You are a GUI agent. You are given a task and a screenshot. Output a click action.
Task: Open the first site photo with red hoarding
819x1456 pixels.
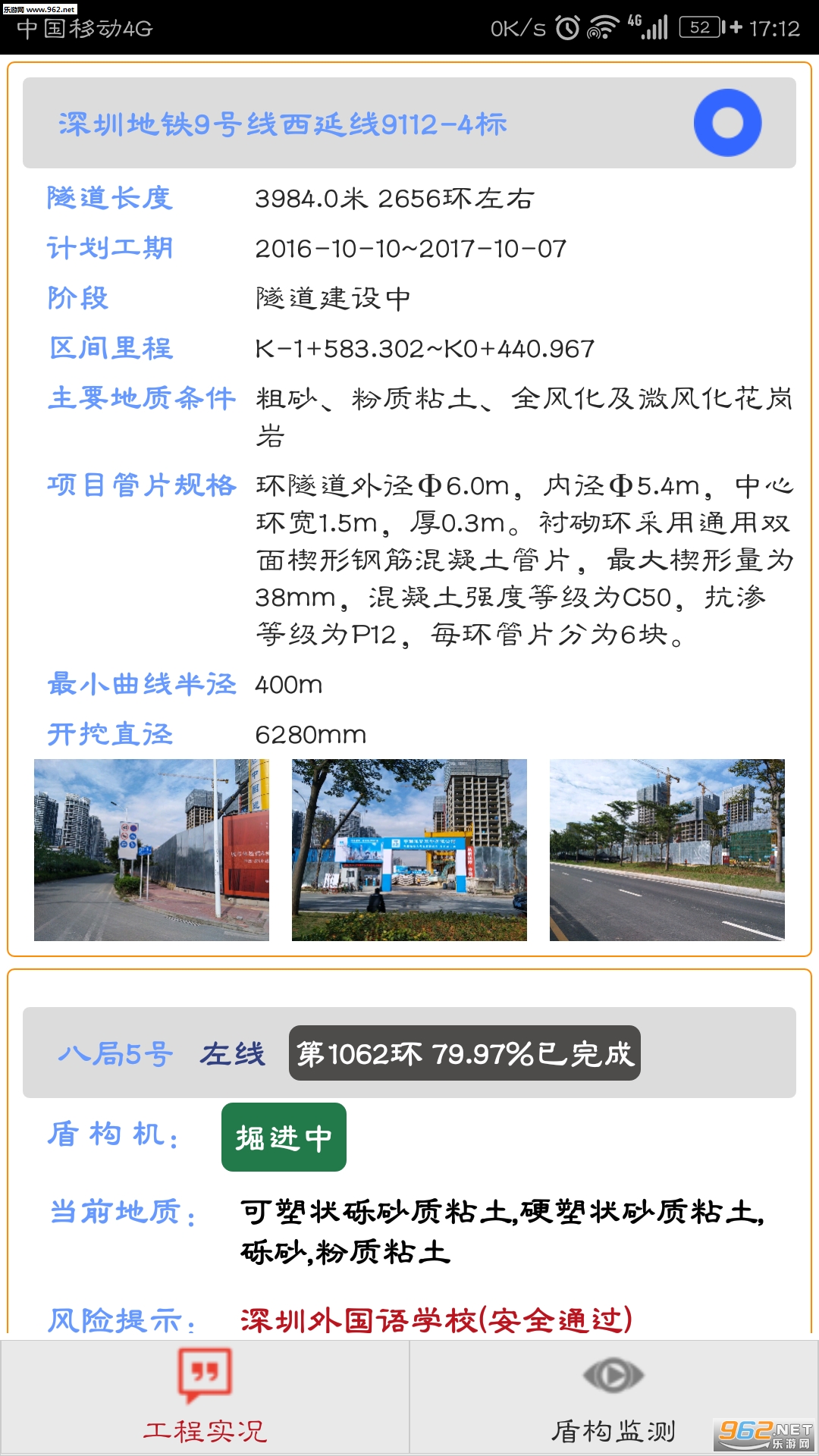pyautogui.click(x=152, y=850)
